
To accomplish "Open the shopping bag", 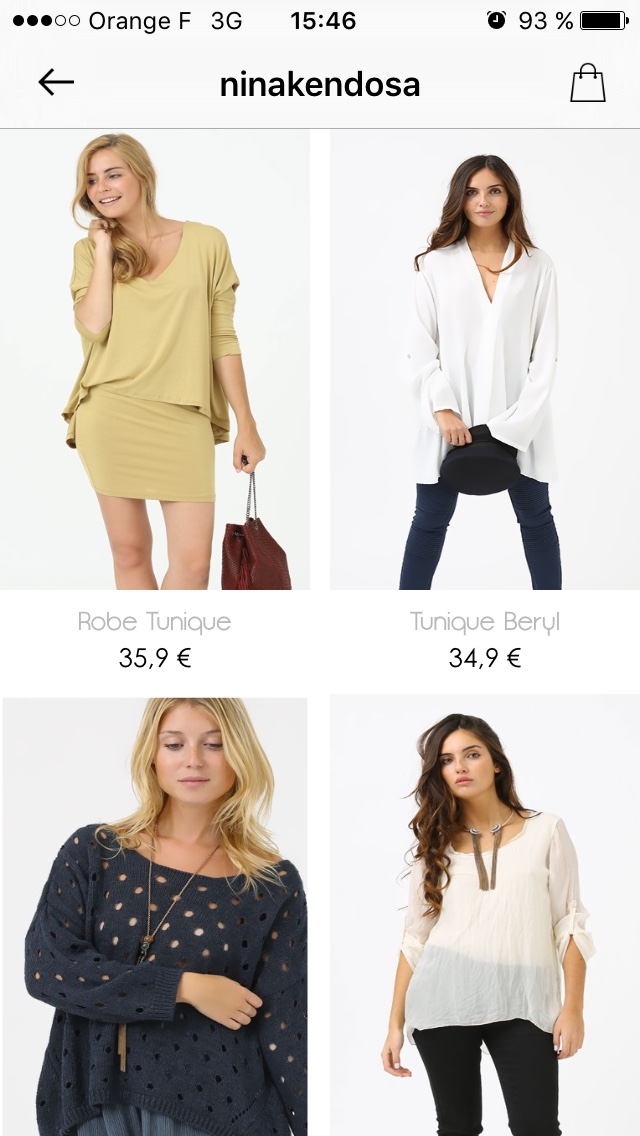I will (588, 84).
